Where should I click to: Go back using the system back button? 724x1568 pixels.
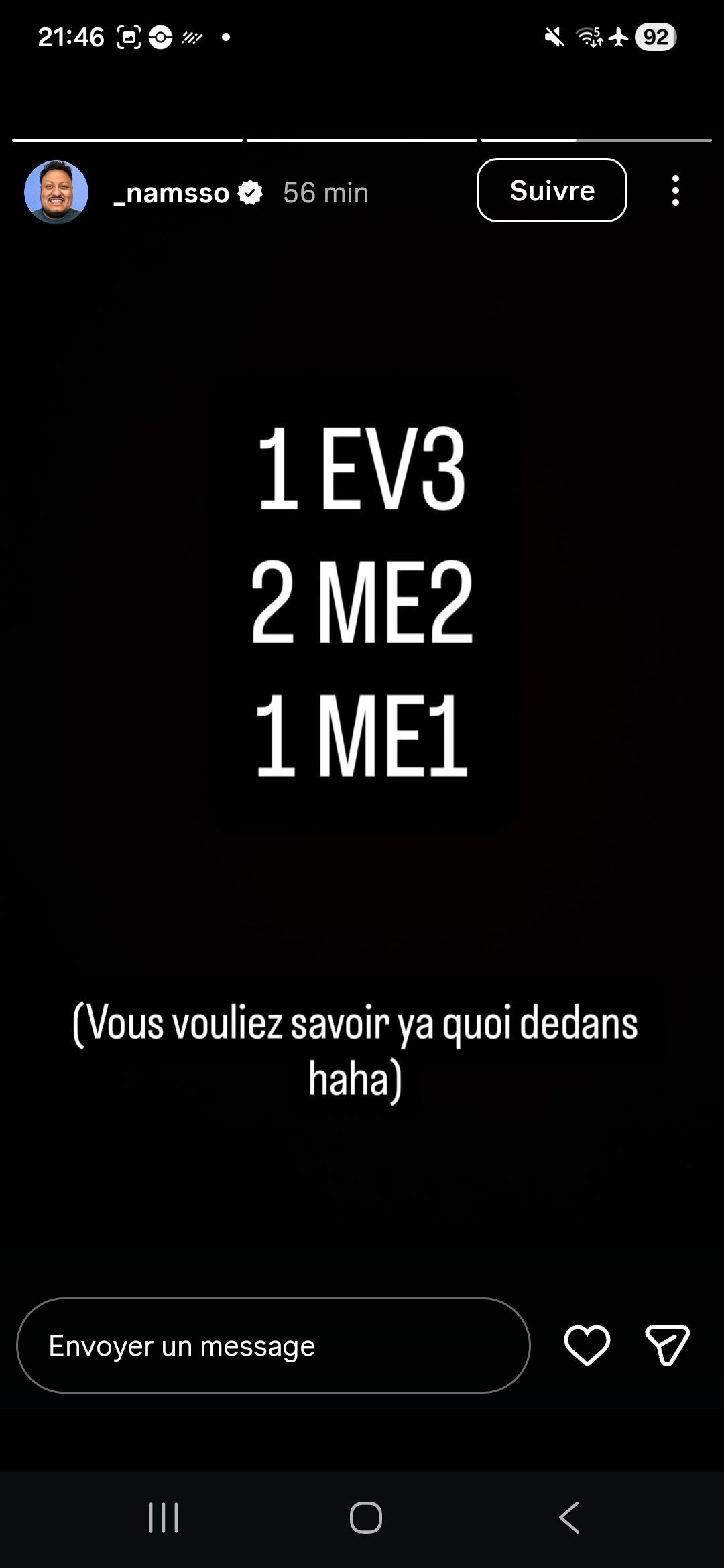569,1517
